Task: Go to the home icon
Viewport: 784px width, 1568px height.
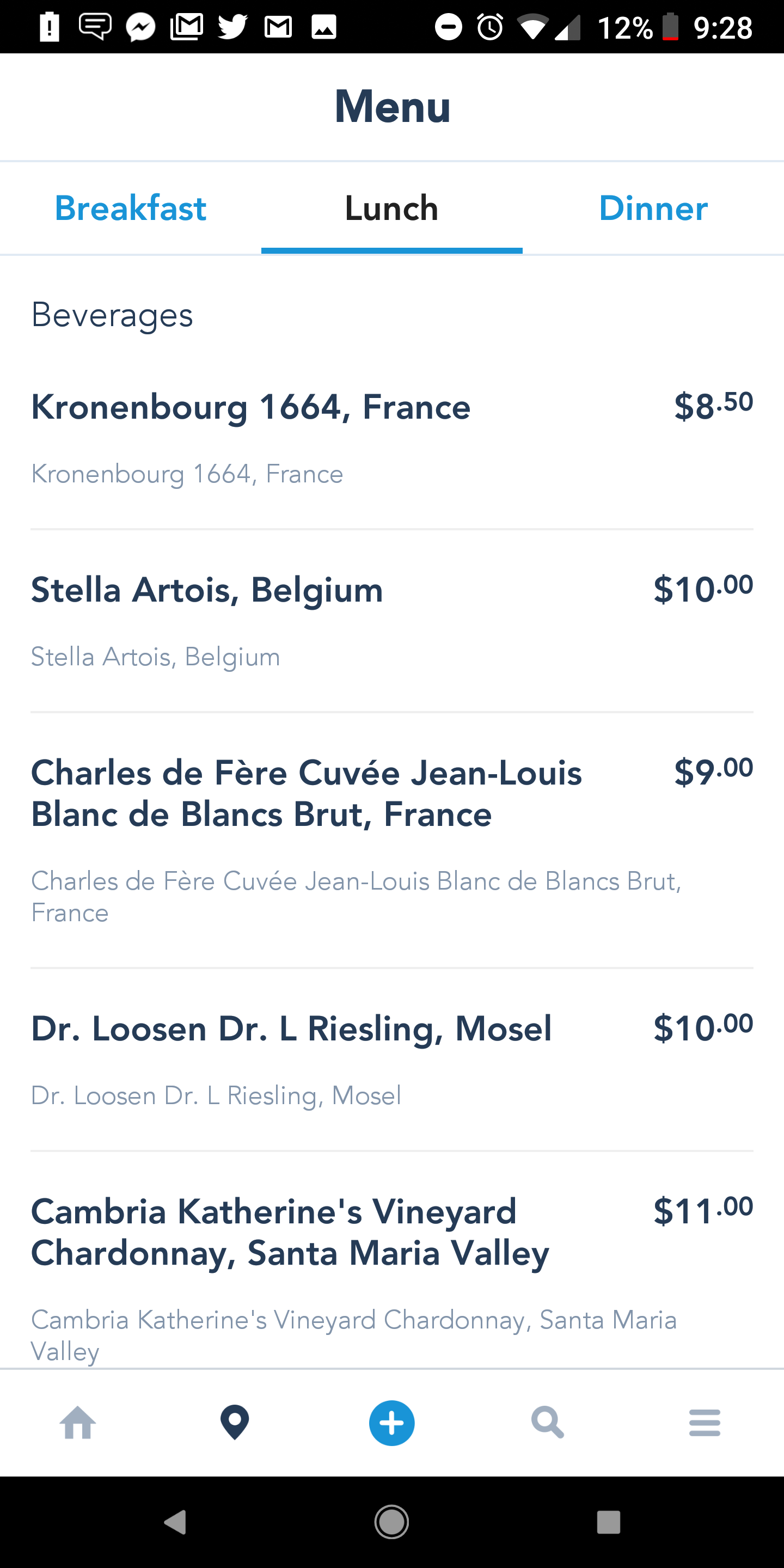Action: [x=78, y=1423]
